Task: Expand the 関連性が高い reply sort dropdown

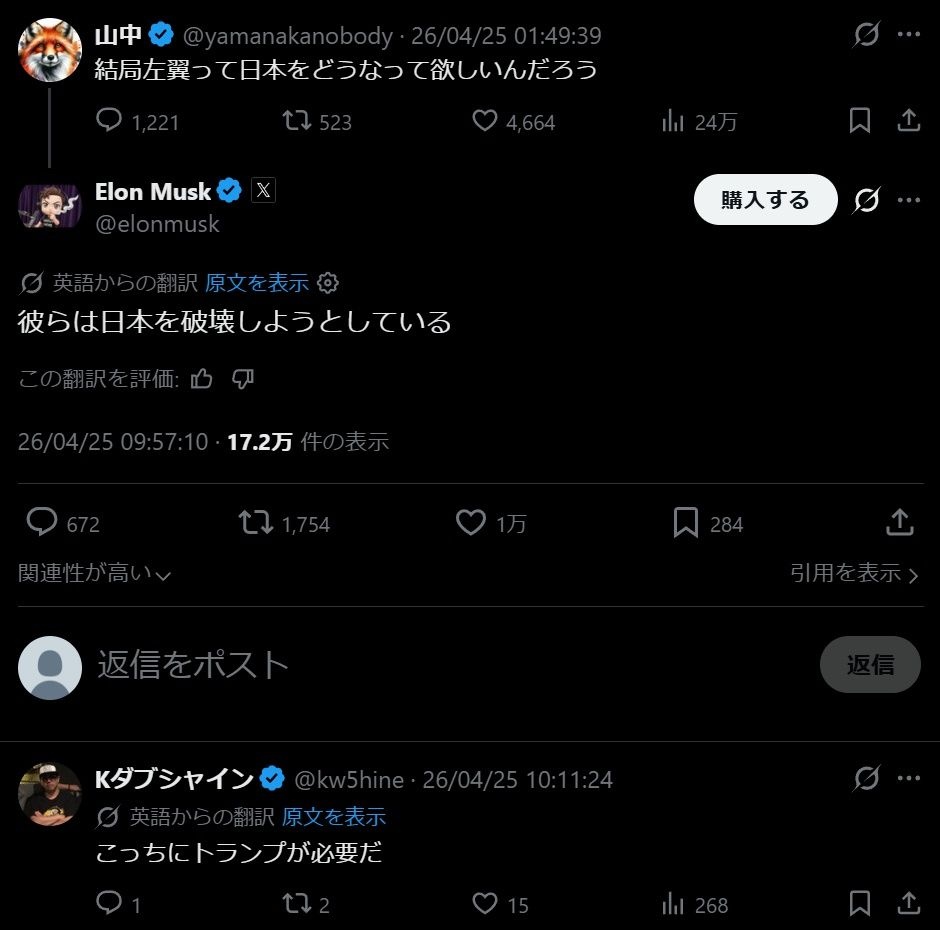Action: pyautogui.click(x=95, y=573)
